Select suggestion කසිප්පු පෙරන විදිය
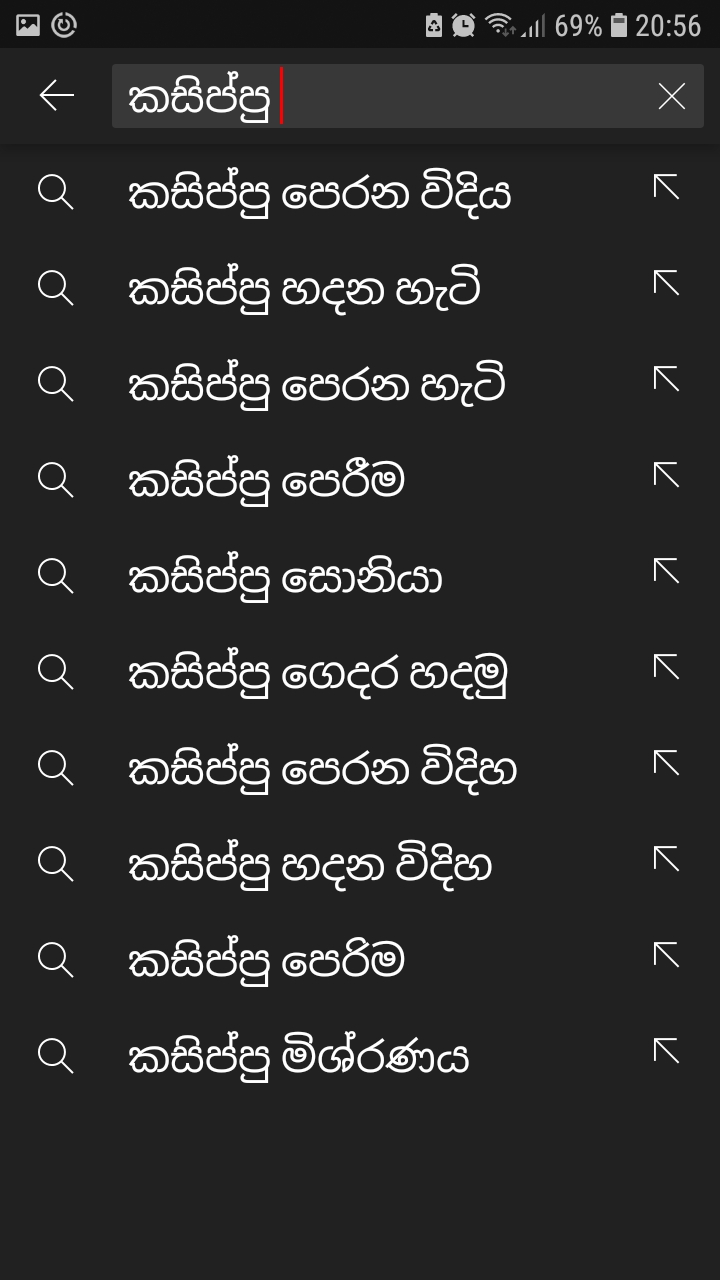This screenshot has height=1280, width=720. (x=360, y=192)
